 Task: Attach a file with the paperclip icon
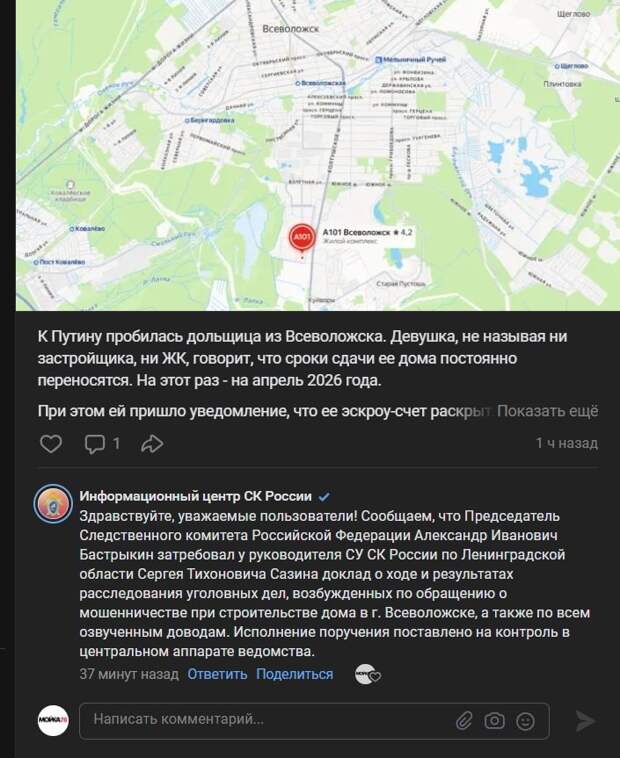(x=464, y=720)
